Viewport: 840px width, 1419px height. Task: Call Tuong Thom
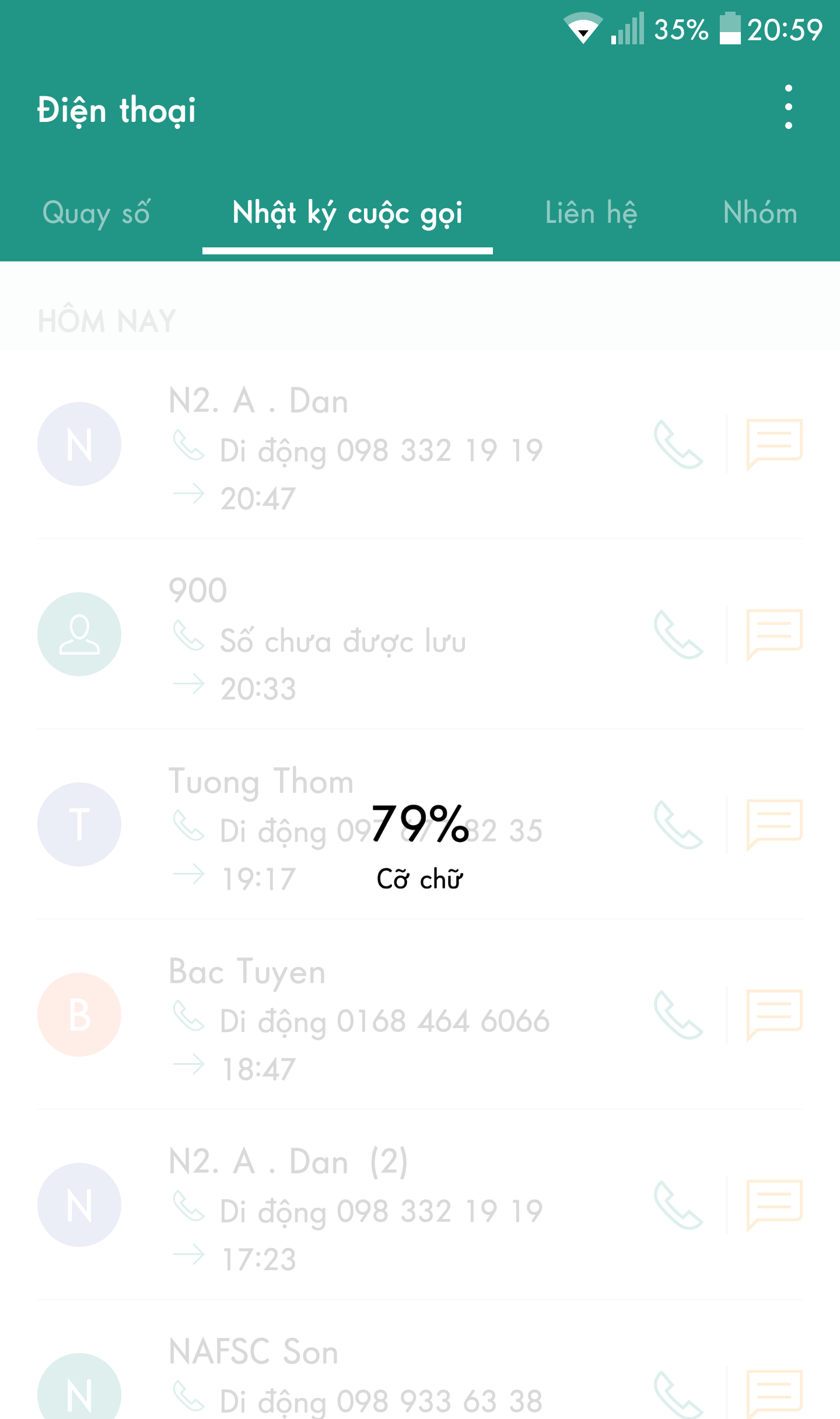pyautogui.click(x=678, y=824)
